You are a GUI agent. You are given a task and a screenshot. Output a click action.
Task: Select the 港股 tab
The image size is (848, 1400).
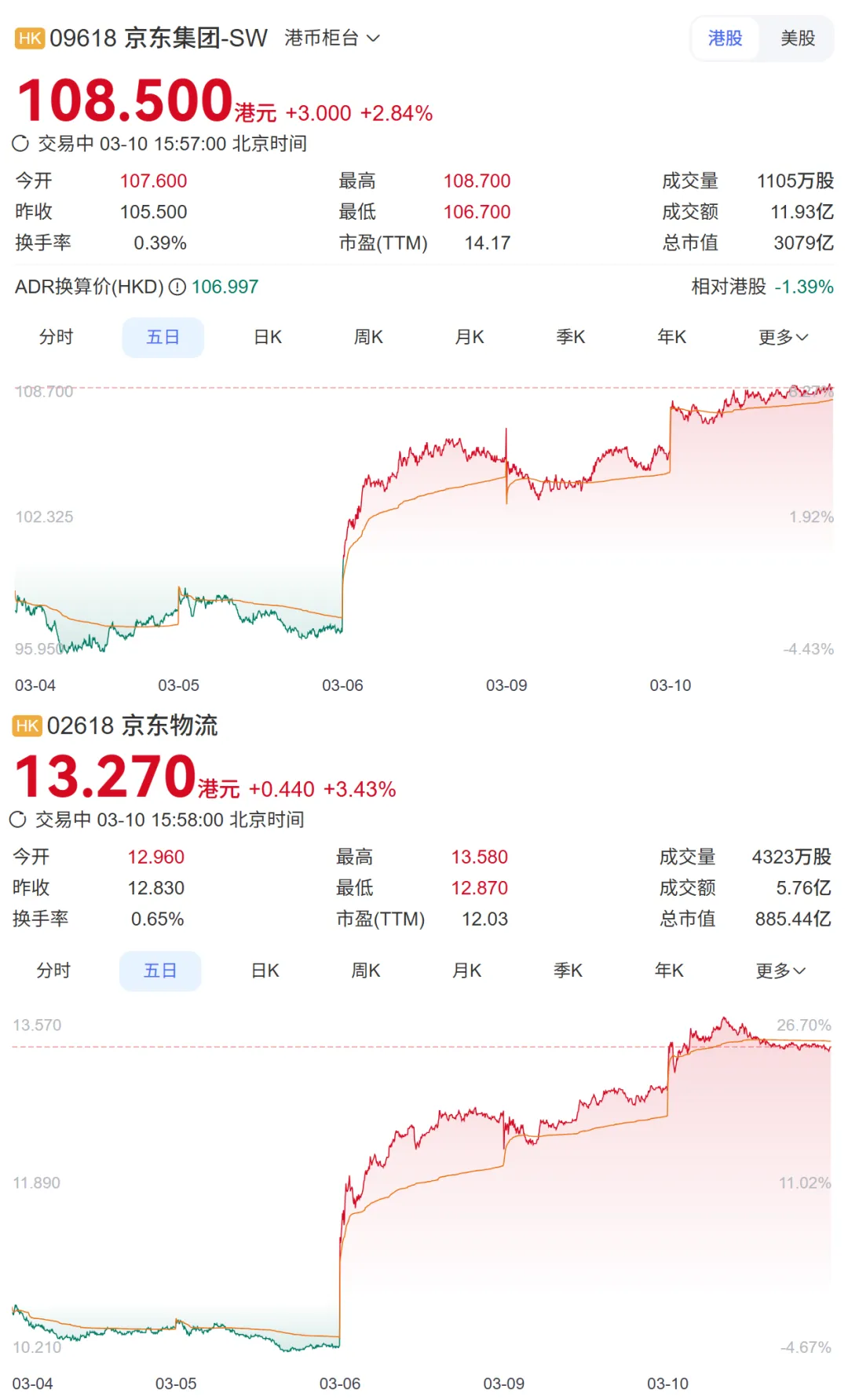pos(725,38)
